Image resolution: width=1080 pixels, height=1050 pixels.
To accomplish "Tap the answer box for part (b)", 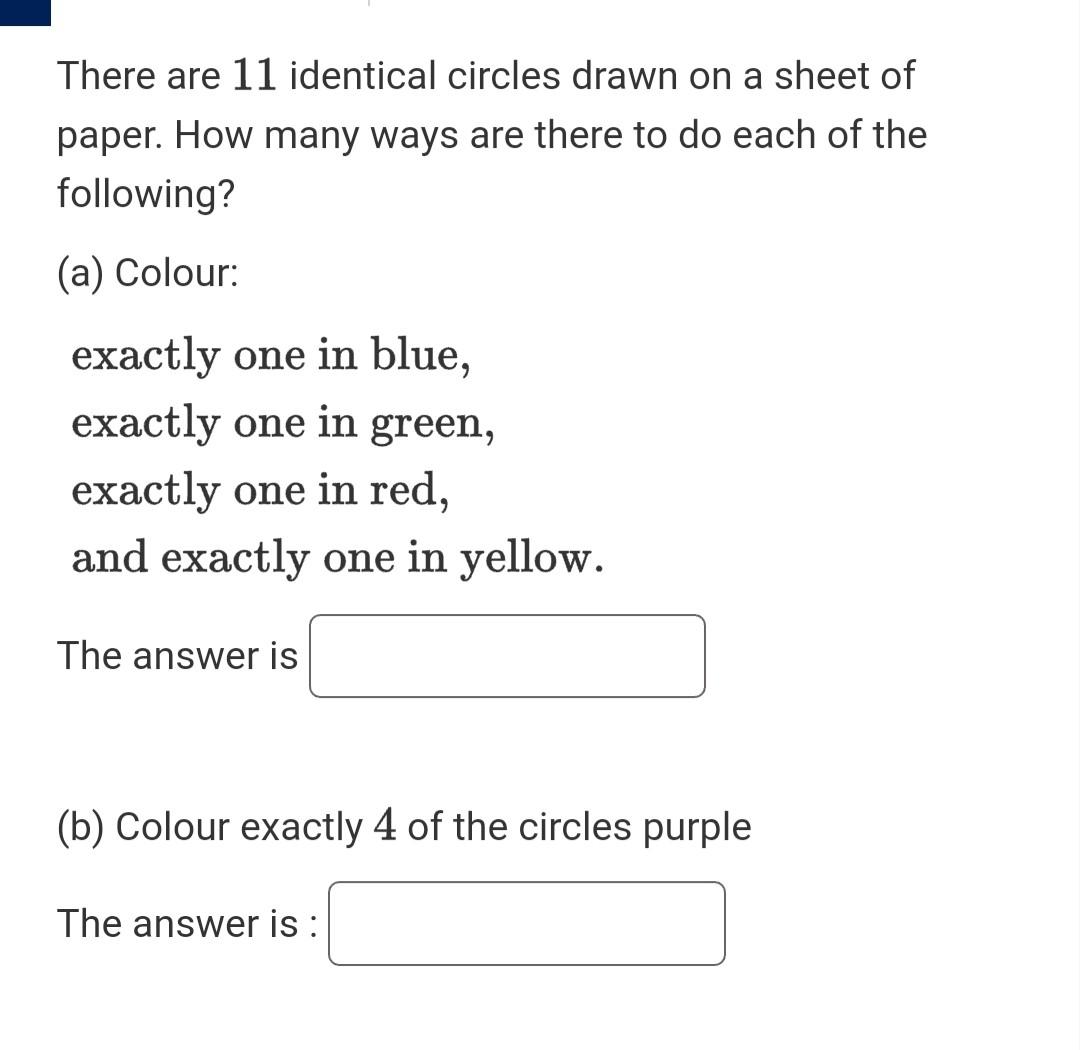I will tap(527, 923).
